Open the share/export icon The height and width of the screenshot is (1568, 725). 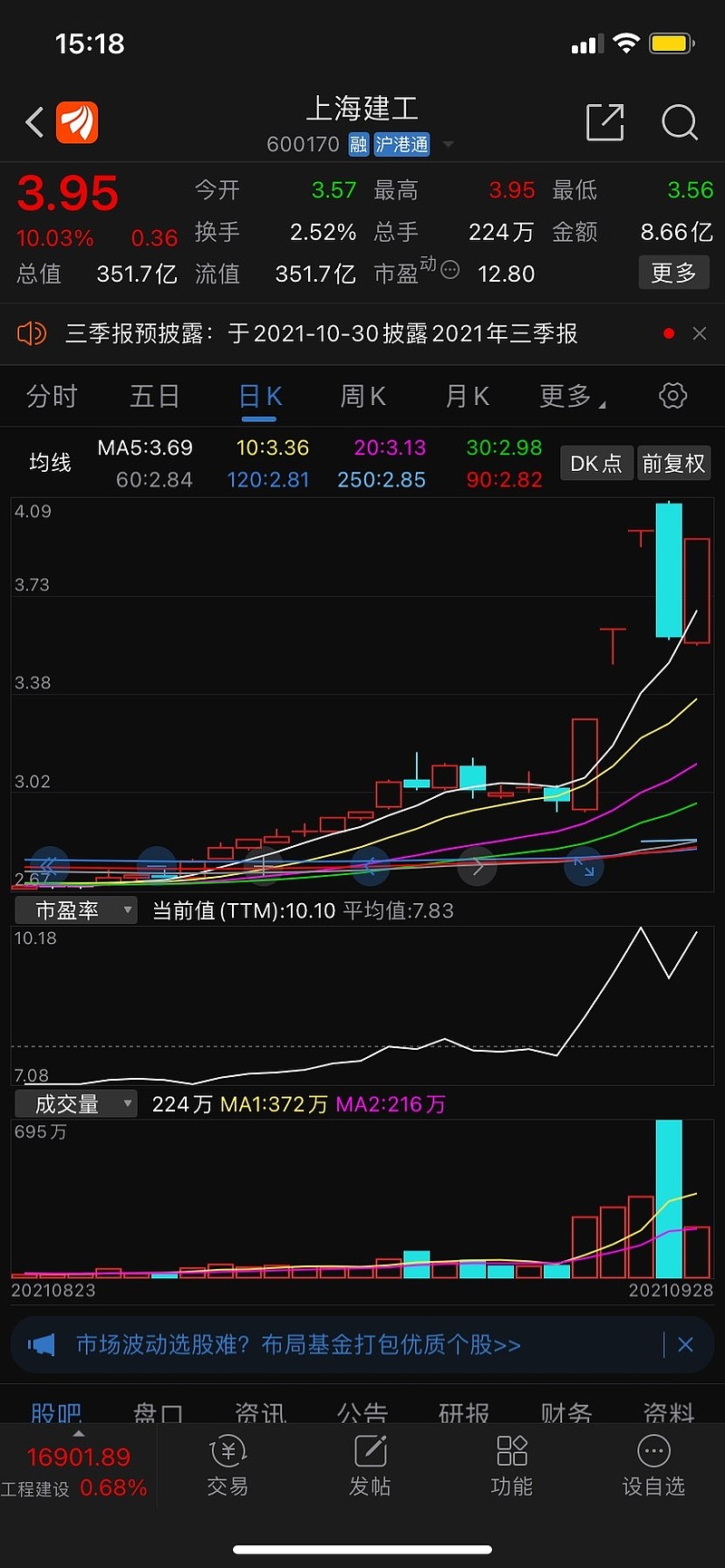coord(605,122)
